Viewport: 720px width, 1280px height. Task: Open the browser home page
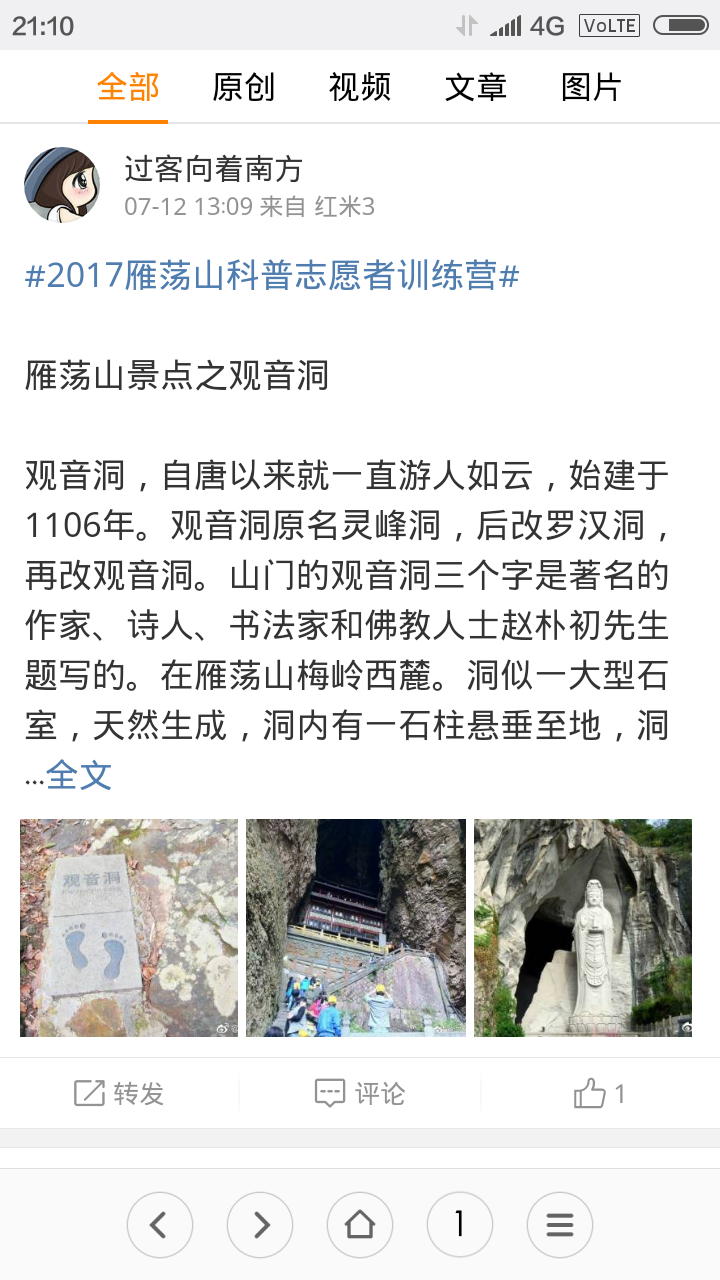[360, 1225]
